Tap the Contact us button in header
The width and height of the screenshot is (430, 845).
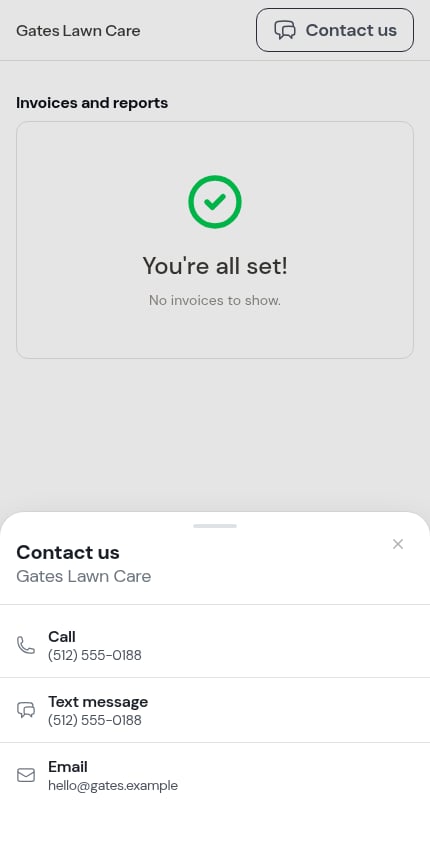(x=335, y=30)
